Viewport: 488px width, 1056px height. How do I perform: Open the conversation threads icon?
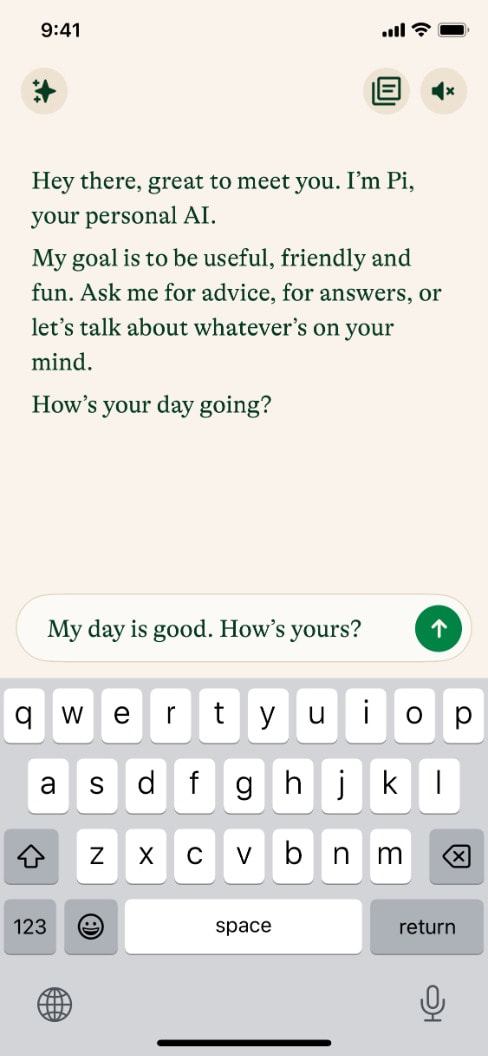(x=386, y=91)
